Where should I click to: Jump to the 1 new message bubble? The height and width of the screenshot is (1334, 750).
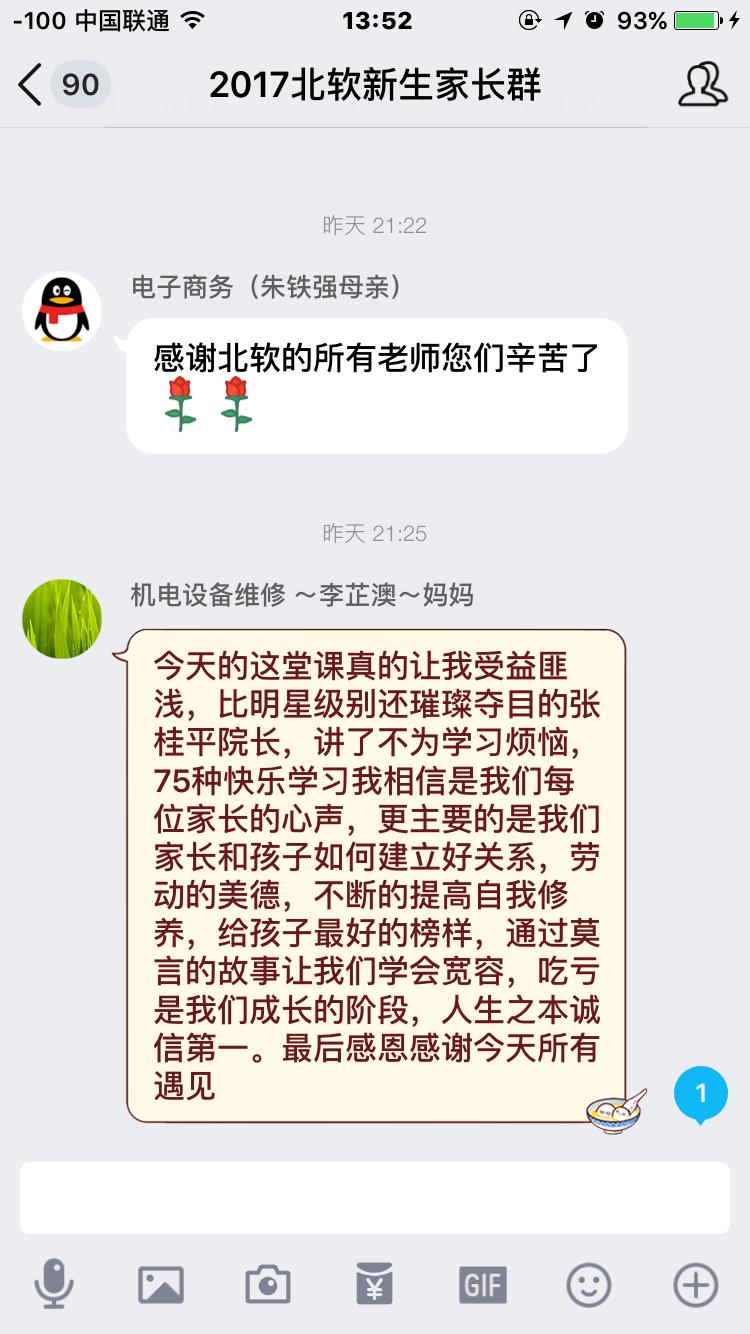[701, 1093]
